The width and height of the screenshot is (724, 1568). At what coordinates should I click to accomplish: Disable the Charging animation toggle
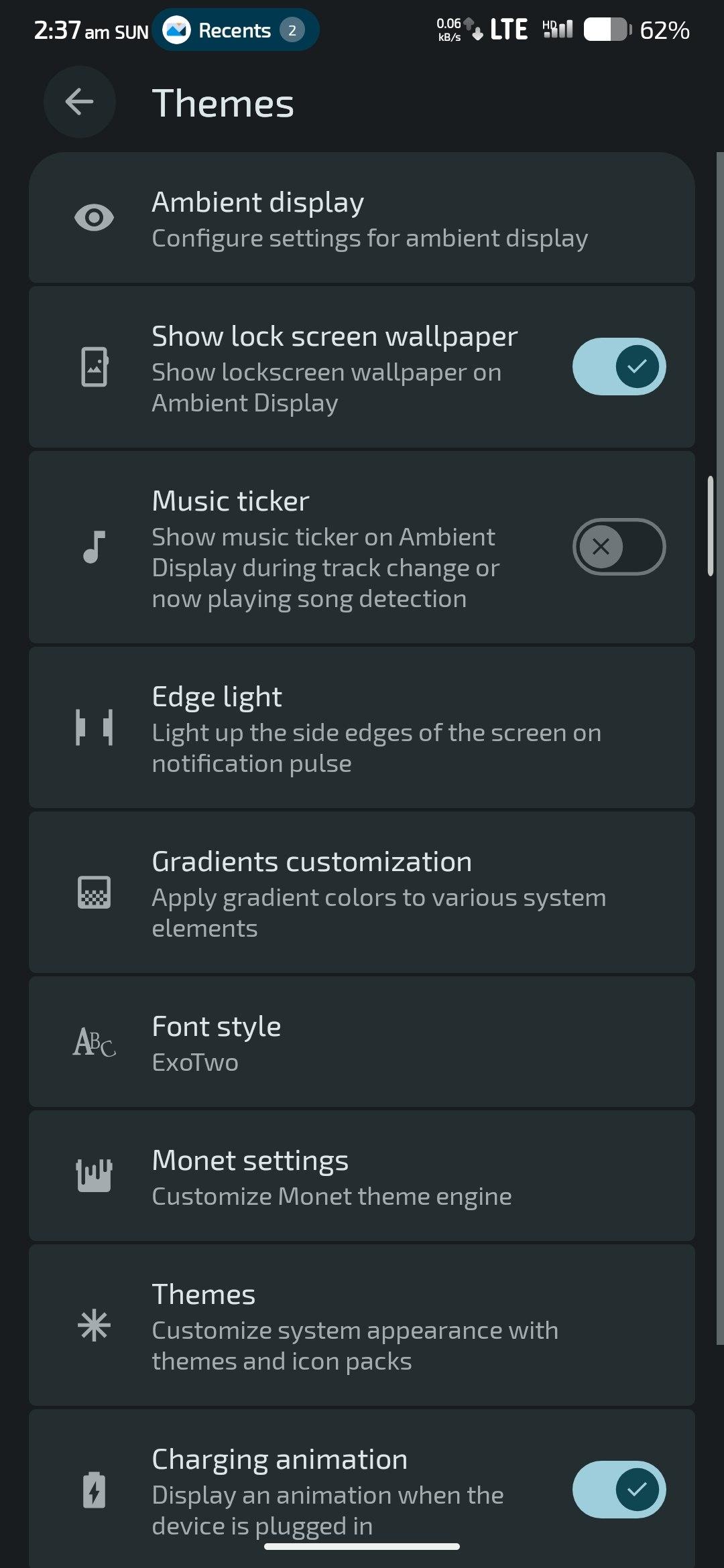pyautogui.click(x=618, y=1490)
